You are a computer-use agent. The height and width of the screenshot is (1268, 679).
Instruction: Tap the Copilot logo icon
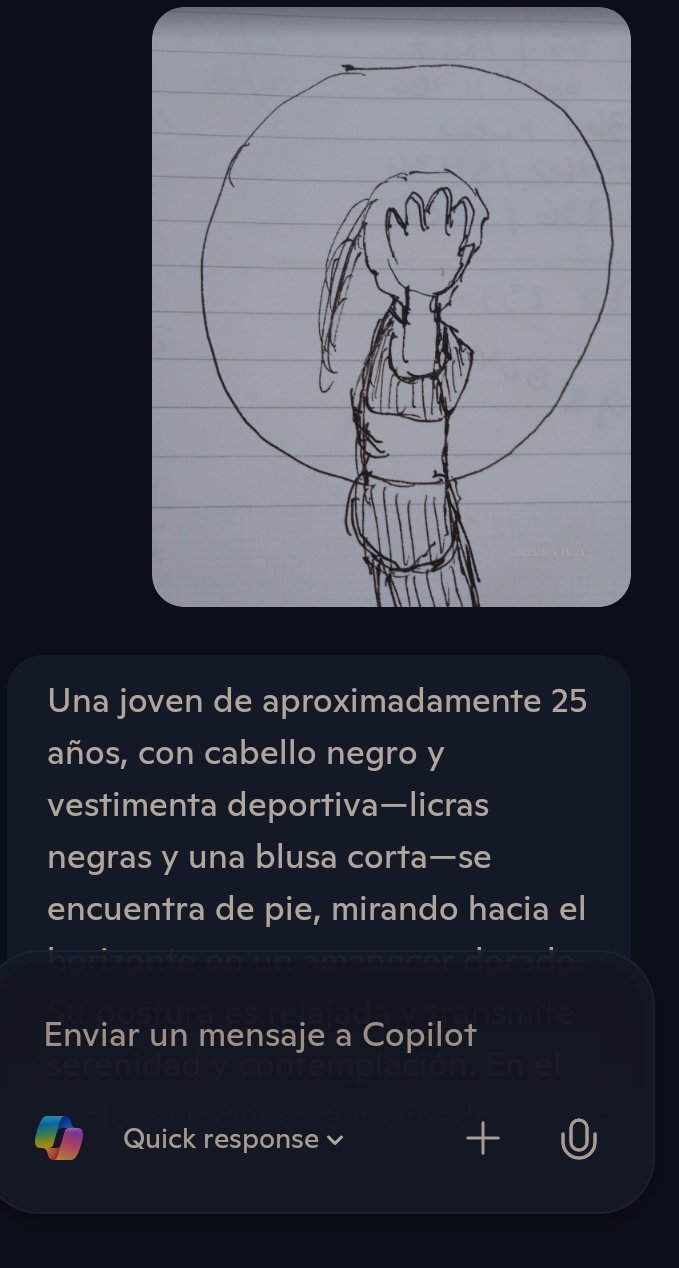59,1138
